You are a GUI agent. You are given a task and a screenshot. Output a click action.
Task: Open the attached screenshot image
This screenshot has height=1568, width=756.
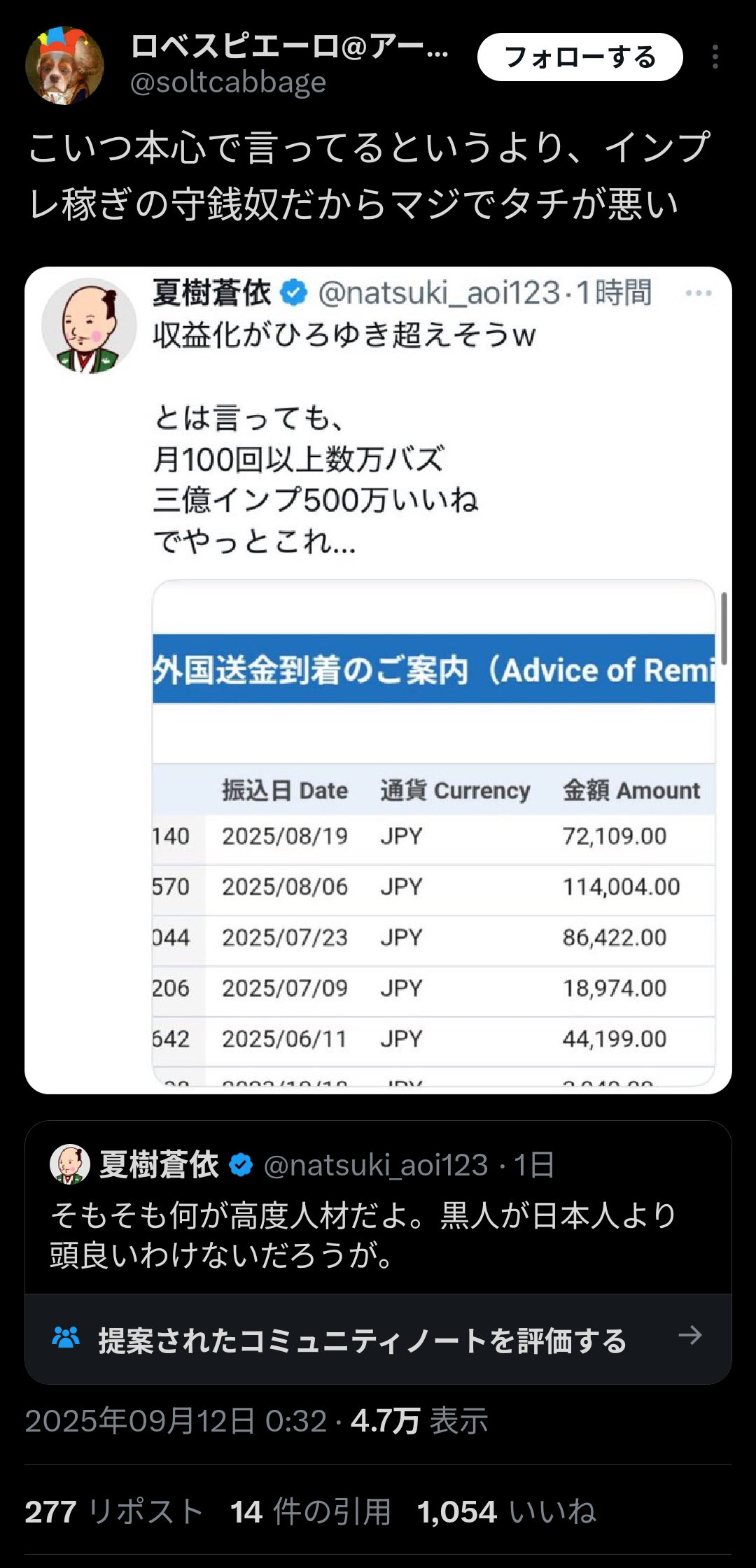[378, 679]
